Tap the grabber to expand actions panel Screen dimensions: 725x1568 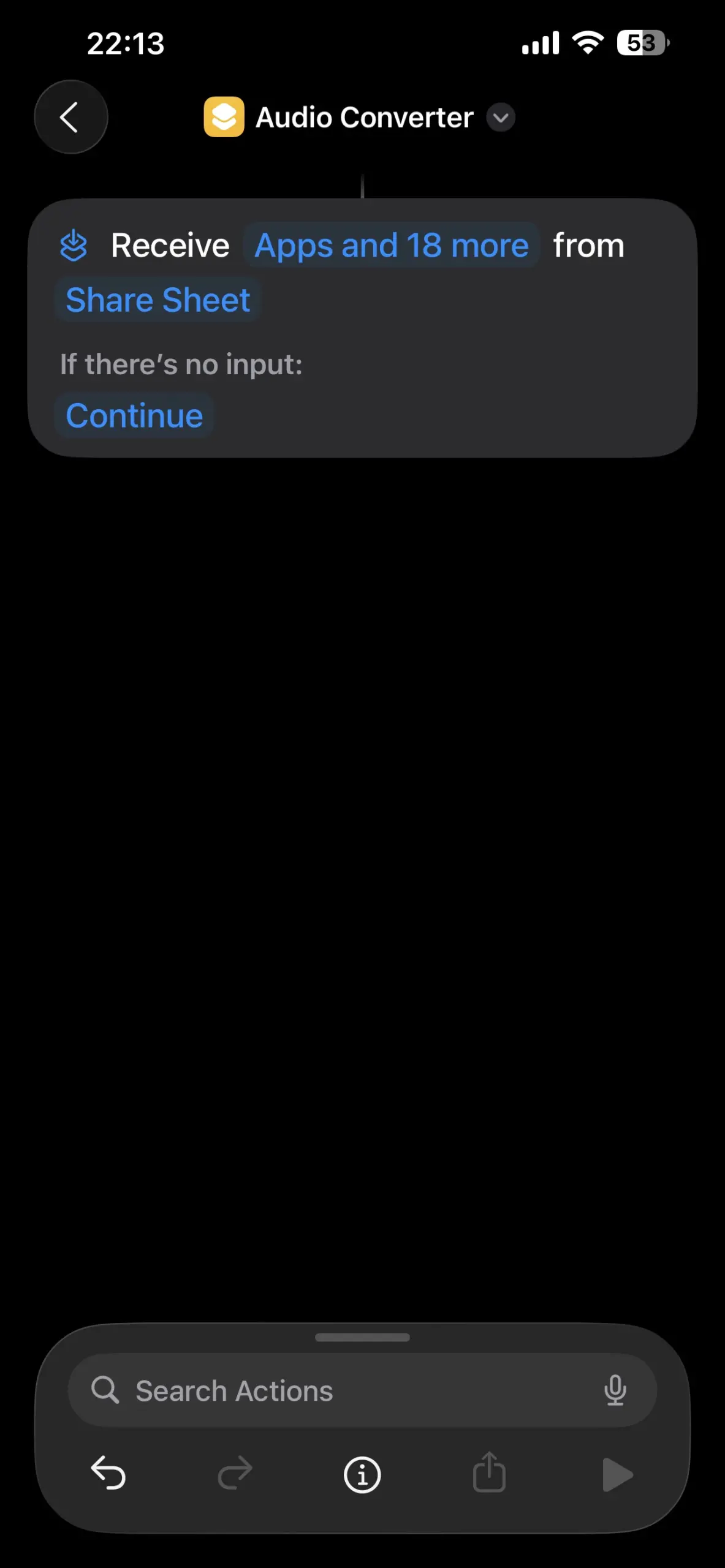coord(362,1338)
